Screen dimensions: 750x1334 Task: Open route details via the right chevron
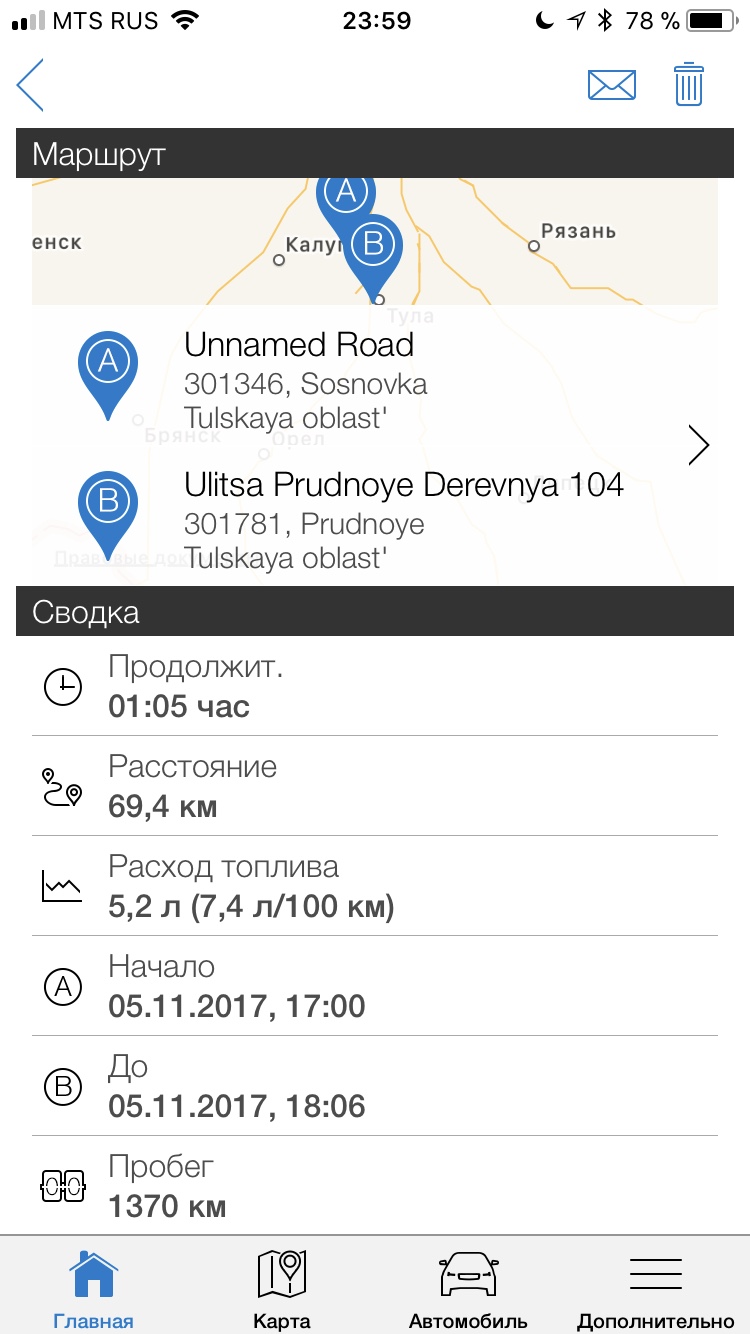point(699,445)
